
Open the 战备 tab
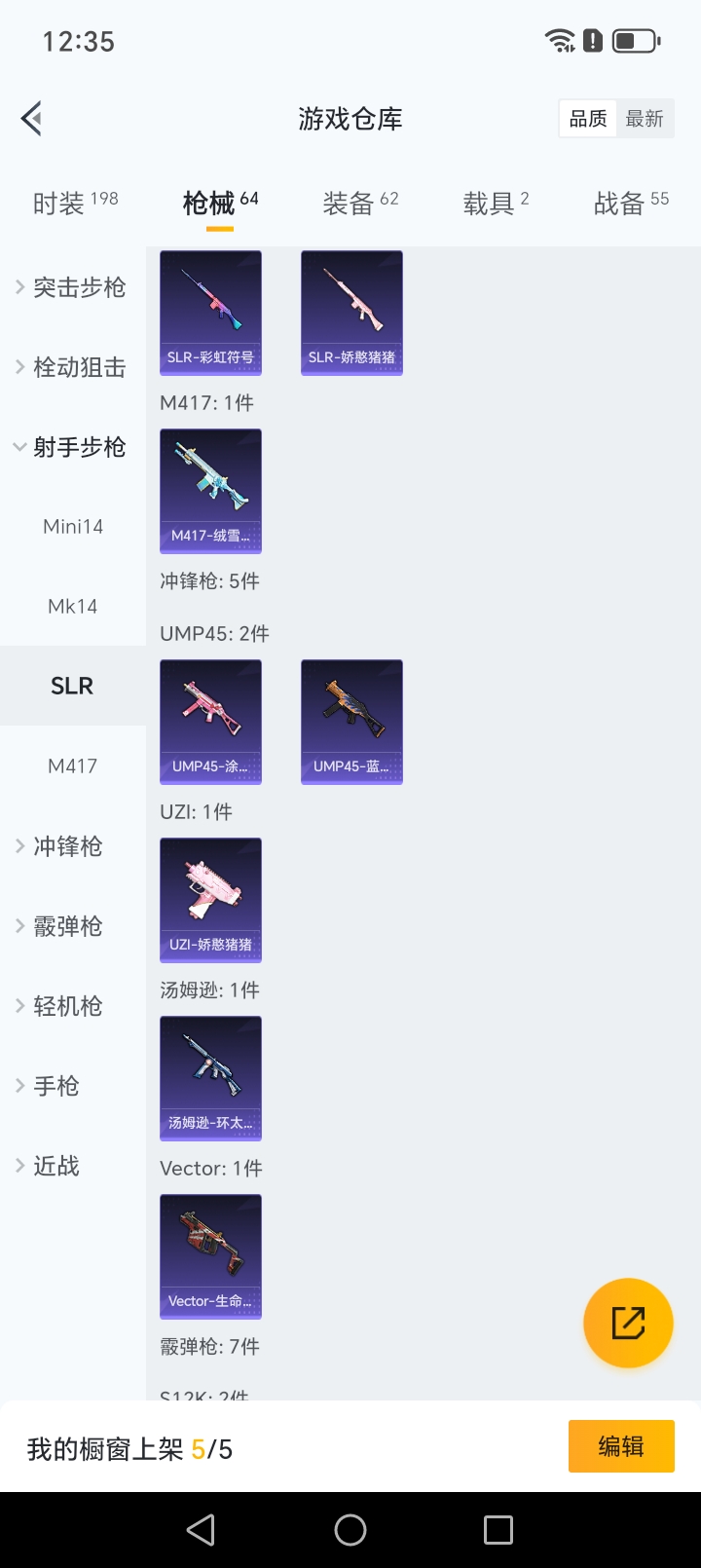coord(631,203)
